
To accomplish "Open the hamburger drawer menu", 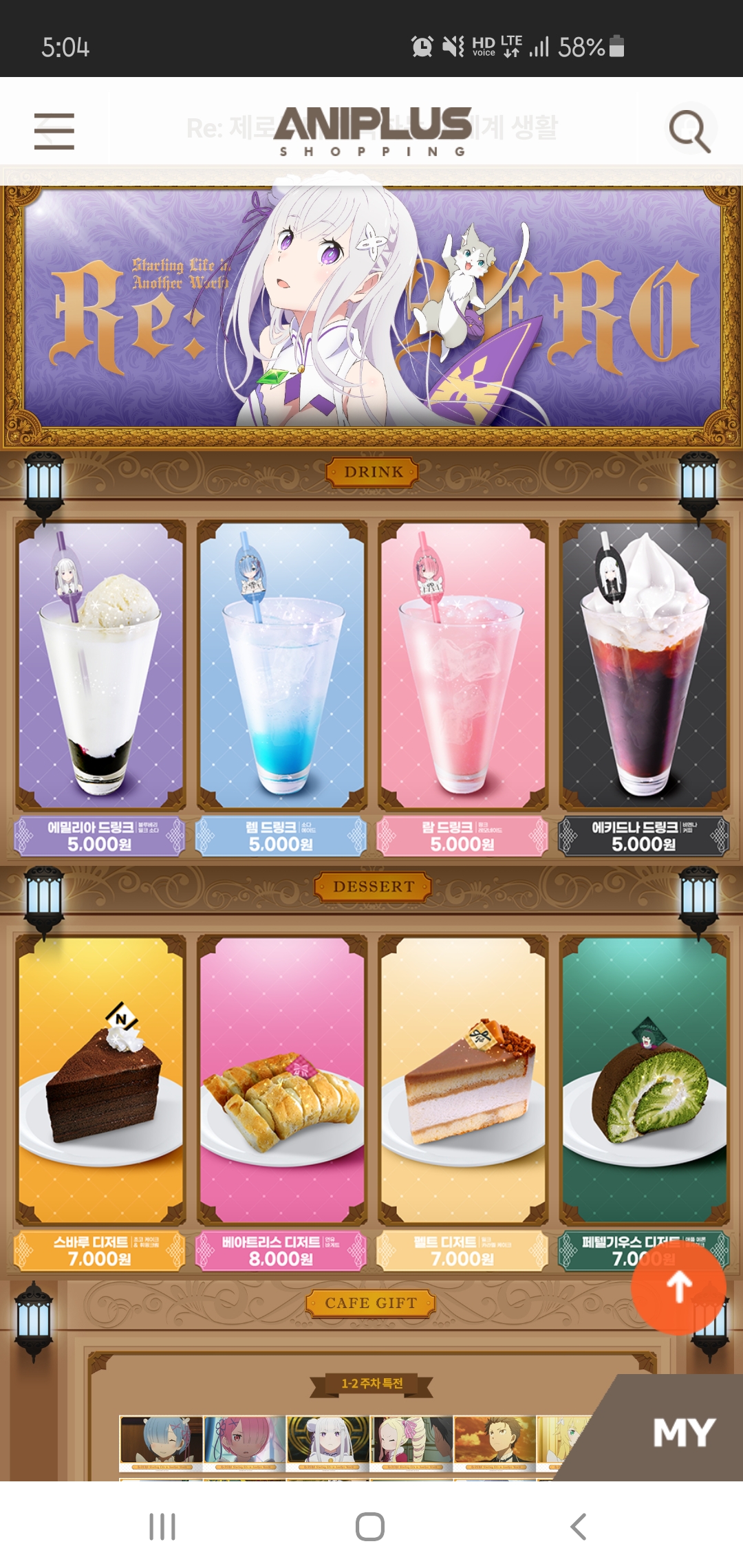I will [54, 131].
